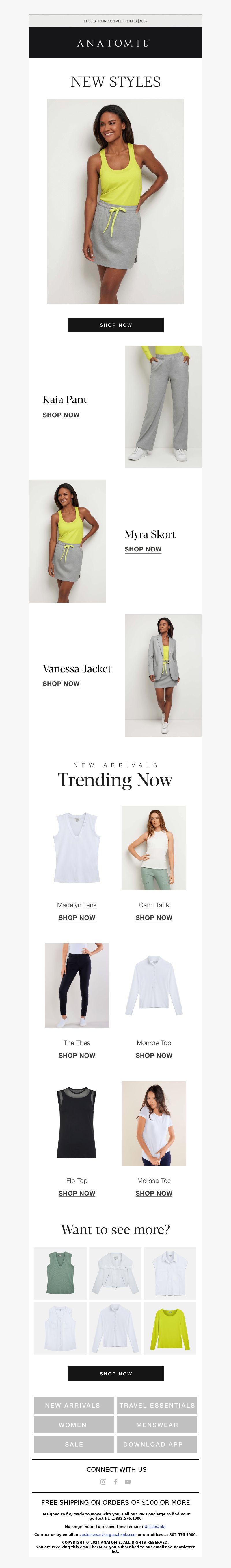Tap the Shop Now button under the hero photo
Image resolution: width=231 pixels, height=1568 pixels.
click(x=115, y=324)
